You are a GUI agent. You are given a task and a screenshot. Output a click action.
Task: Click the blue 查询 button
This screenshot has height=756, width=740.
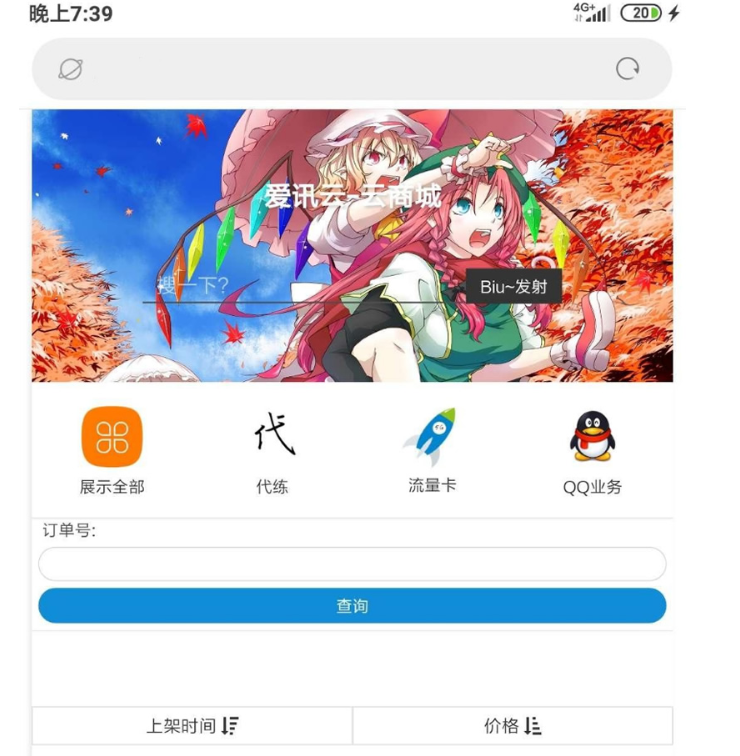point(353,605)
